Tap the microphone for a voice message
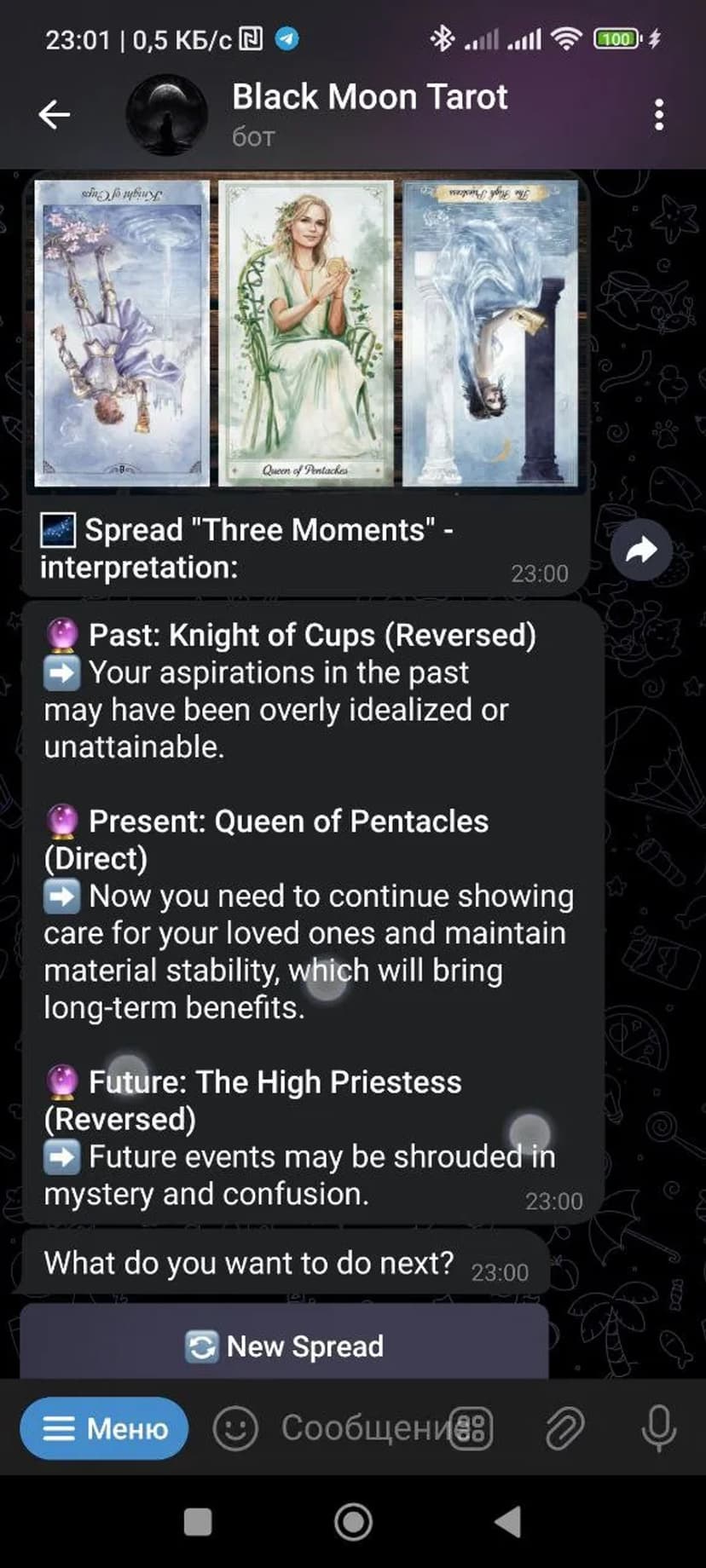This screenshot has width=706, height=1568. [x=658, y=1428]
